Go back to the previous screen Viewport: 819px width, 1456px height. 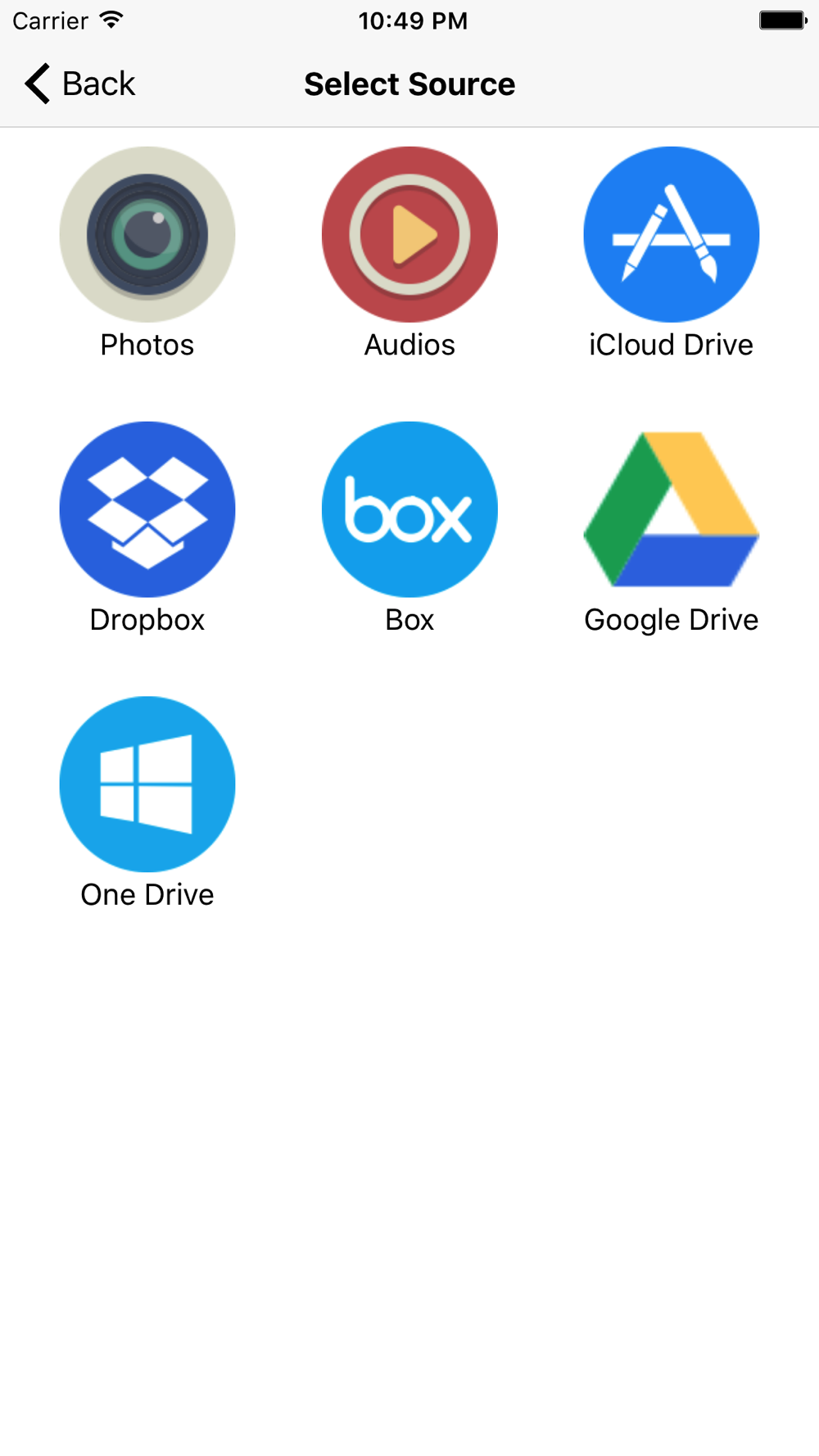[79, 84]
